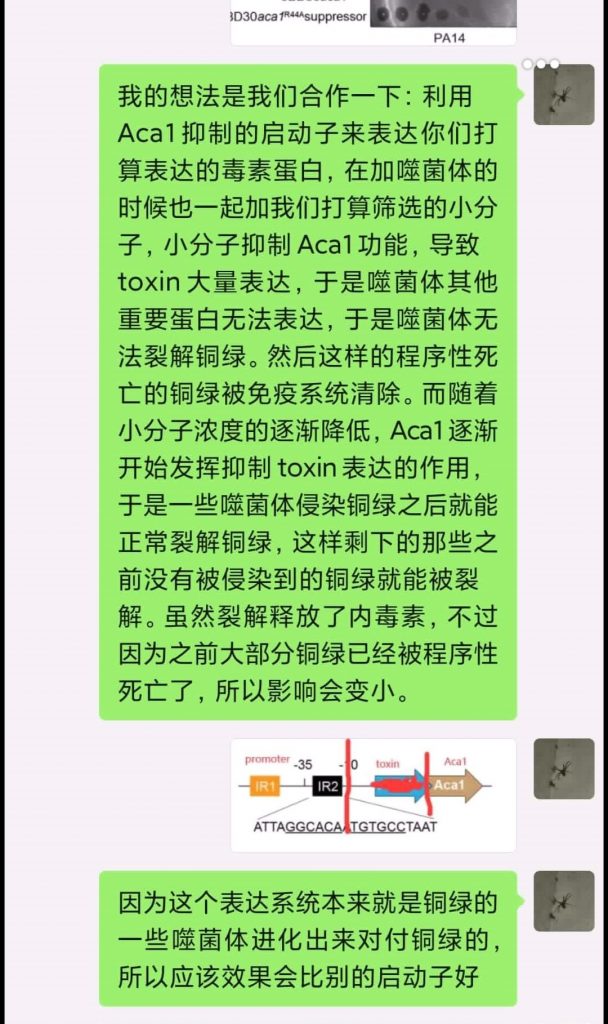
Task: Open the promoter diagram image message
Action: 373,795
